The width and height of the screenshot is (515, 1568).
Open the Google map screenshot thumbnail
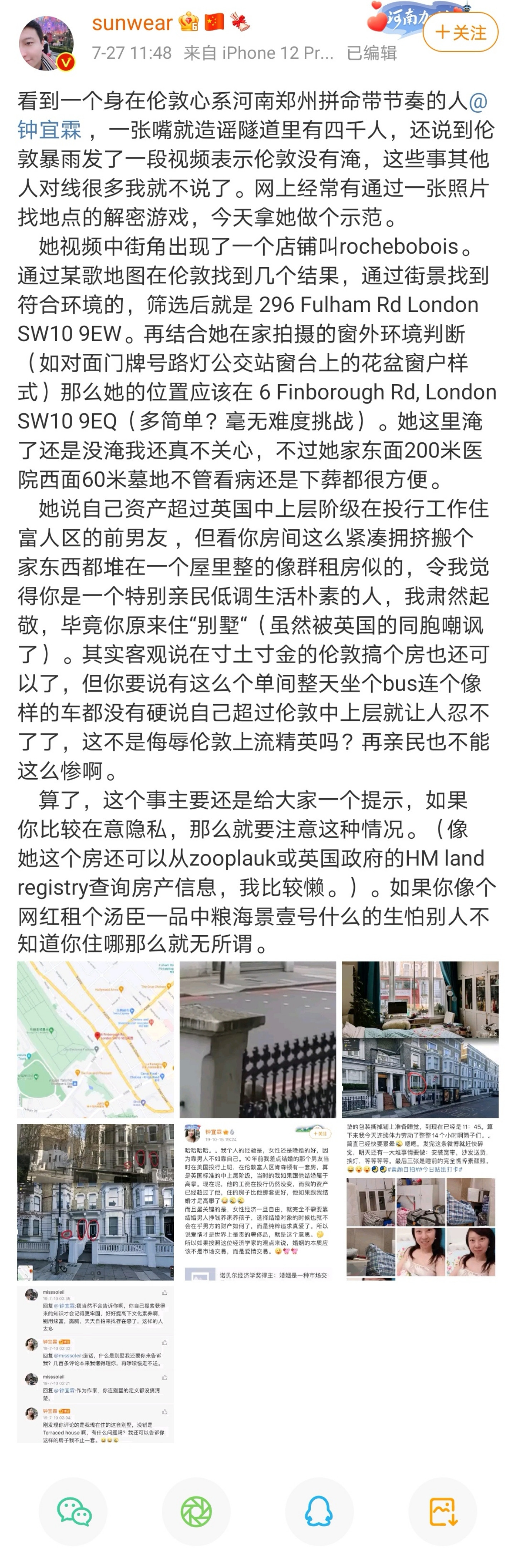coord(95,1039)
